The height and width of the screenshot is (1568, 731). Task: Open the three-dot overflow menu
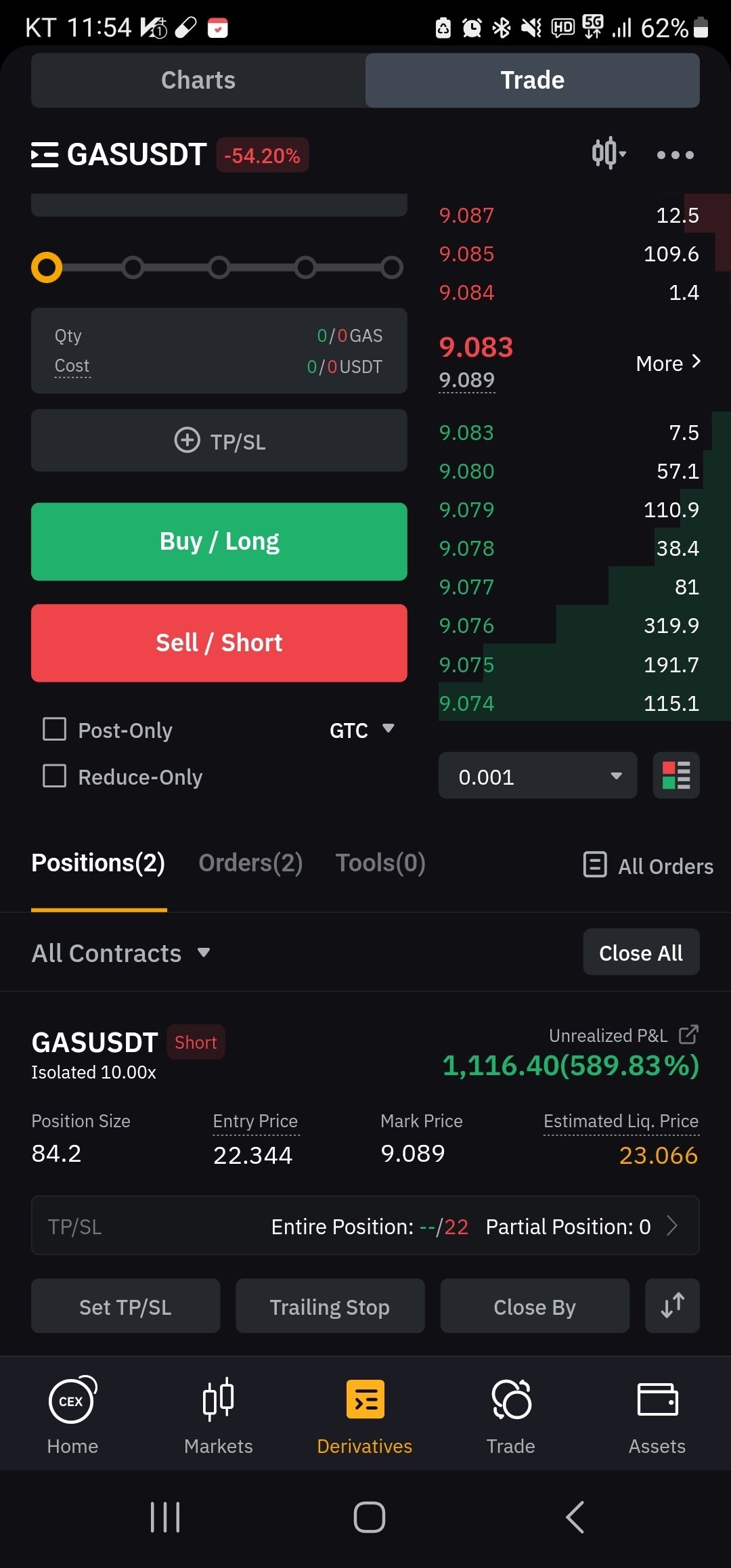point(675,155)
